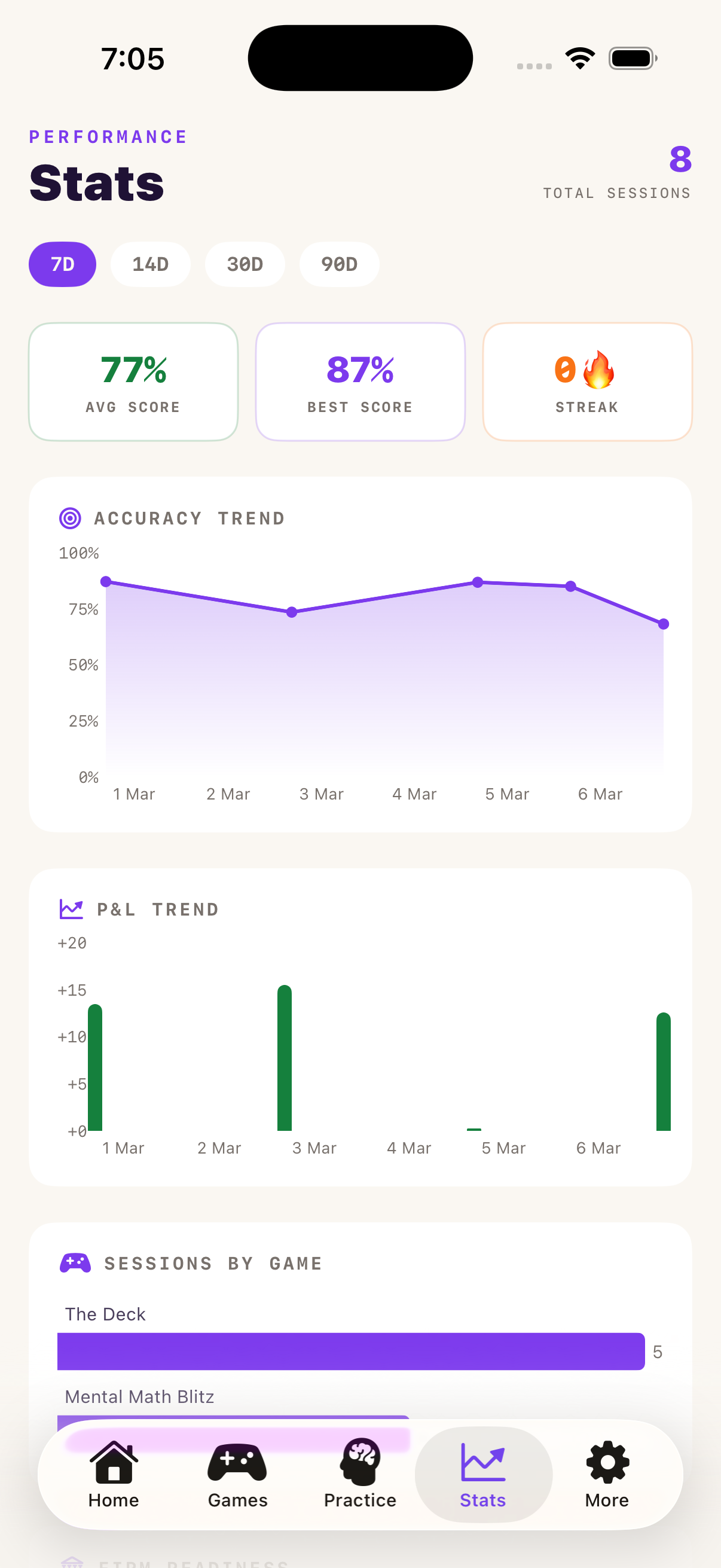
Task: Re-select the 7D filter pill
Action: pyautogui.click(x=62, y=264)
